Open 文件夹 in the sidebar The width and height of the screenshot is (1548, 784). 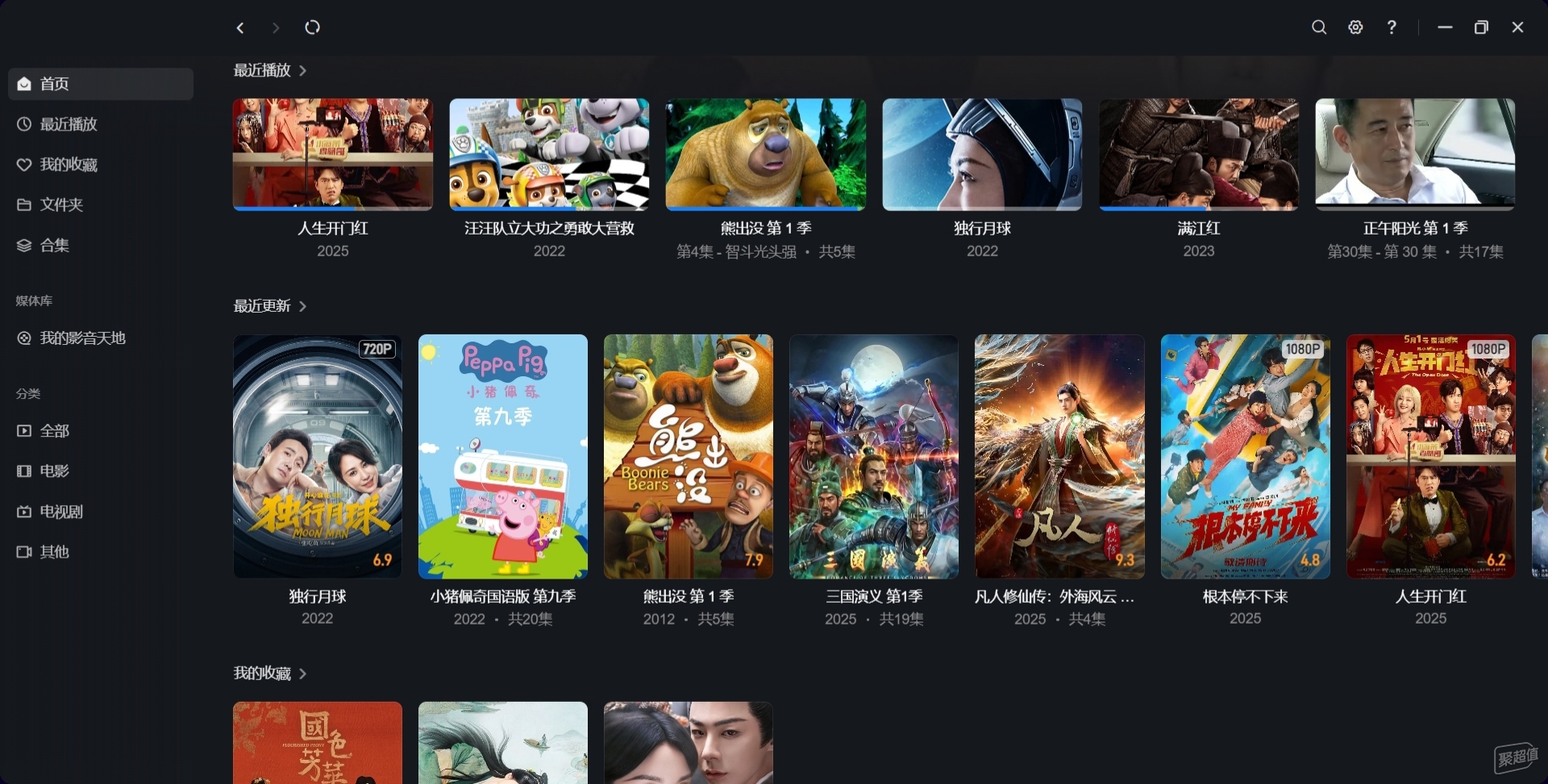(61, 205)
